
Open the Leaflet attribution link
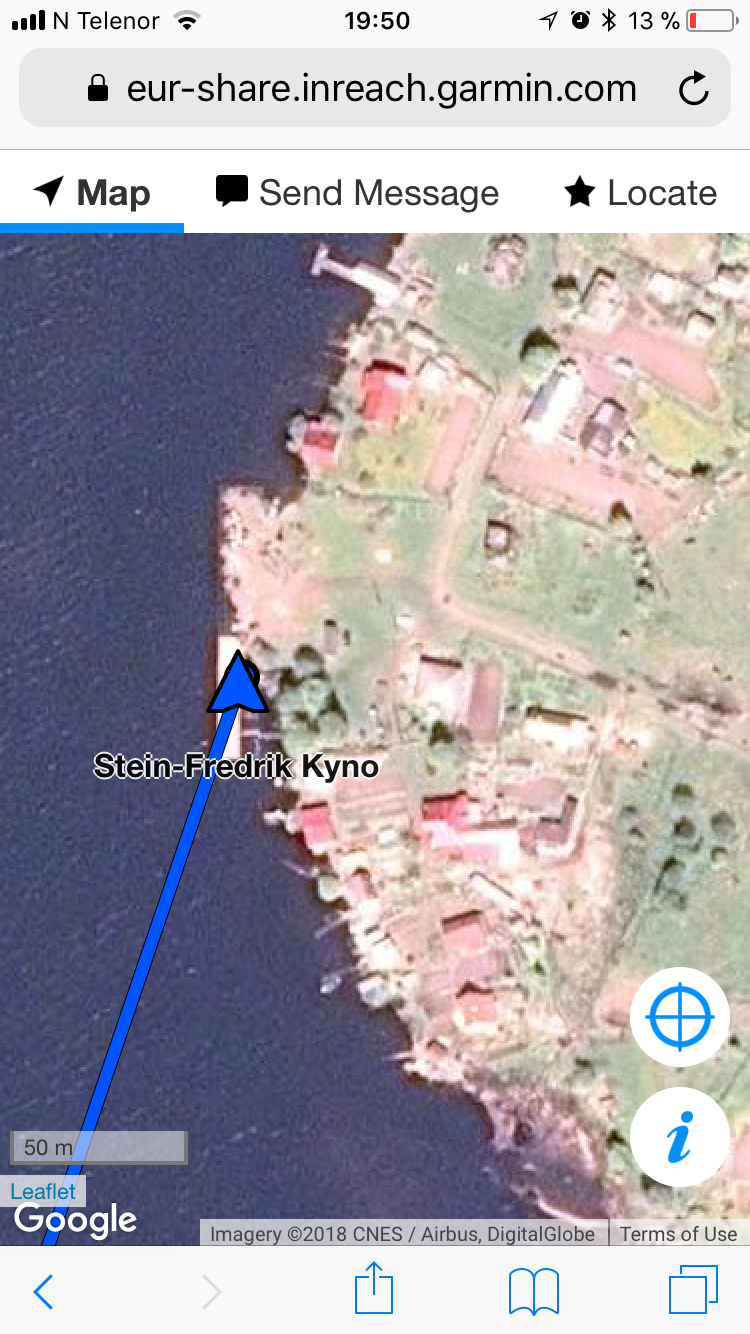tap(43, 1191)
